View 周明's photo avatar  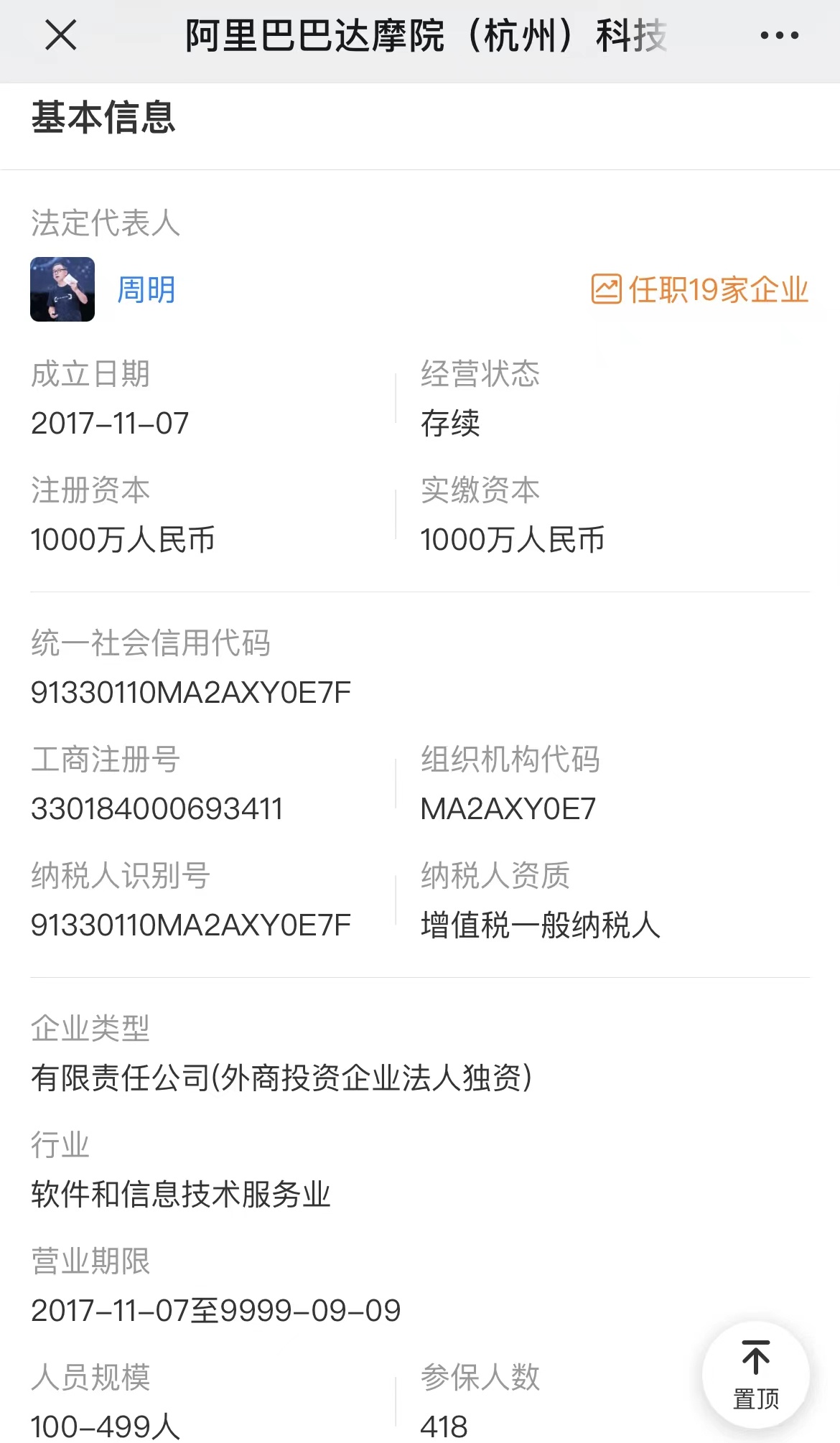62,289
